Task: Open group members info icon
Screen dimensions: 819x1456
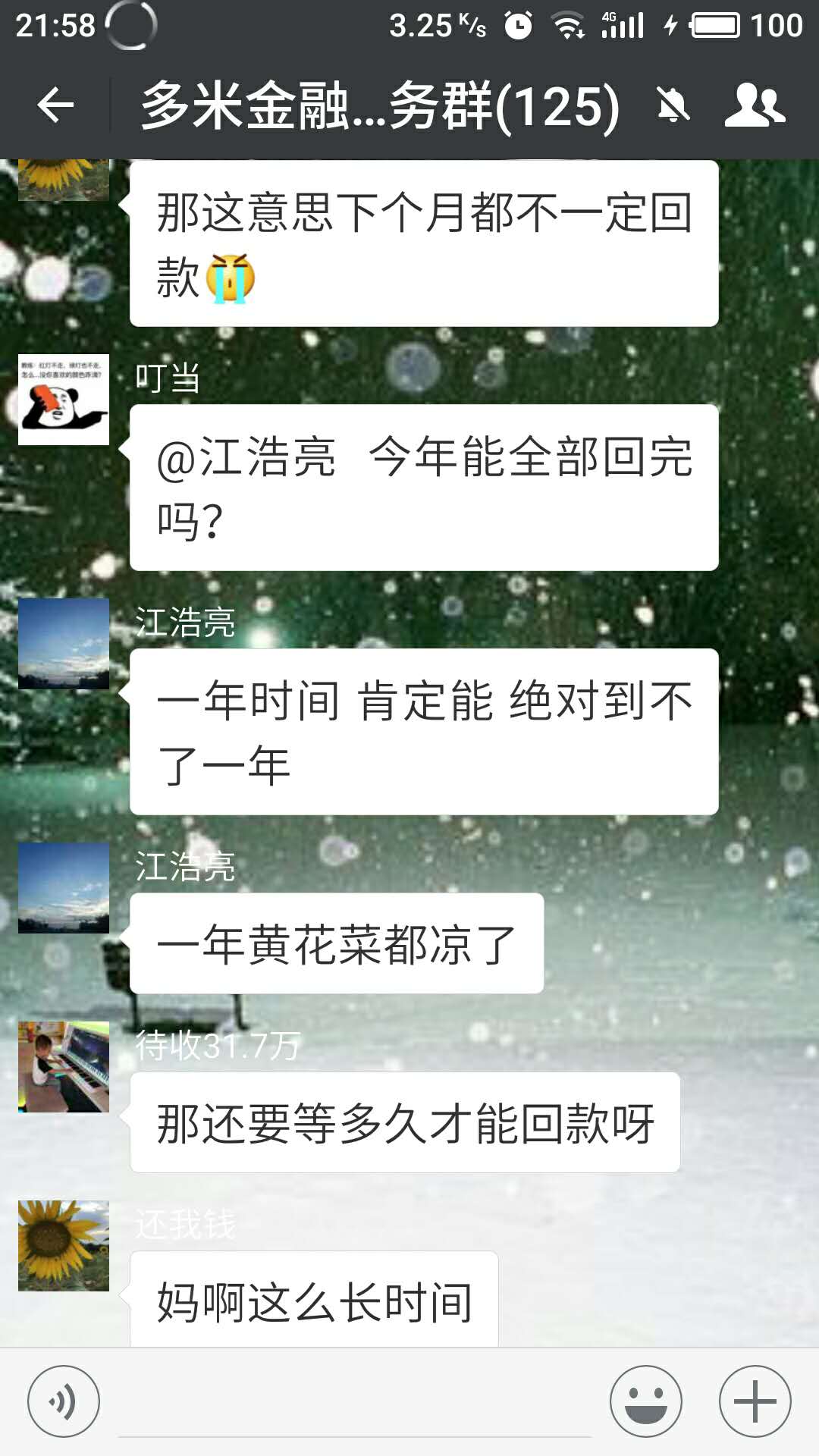Action: coord(754,105)
